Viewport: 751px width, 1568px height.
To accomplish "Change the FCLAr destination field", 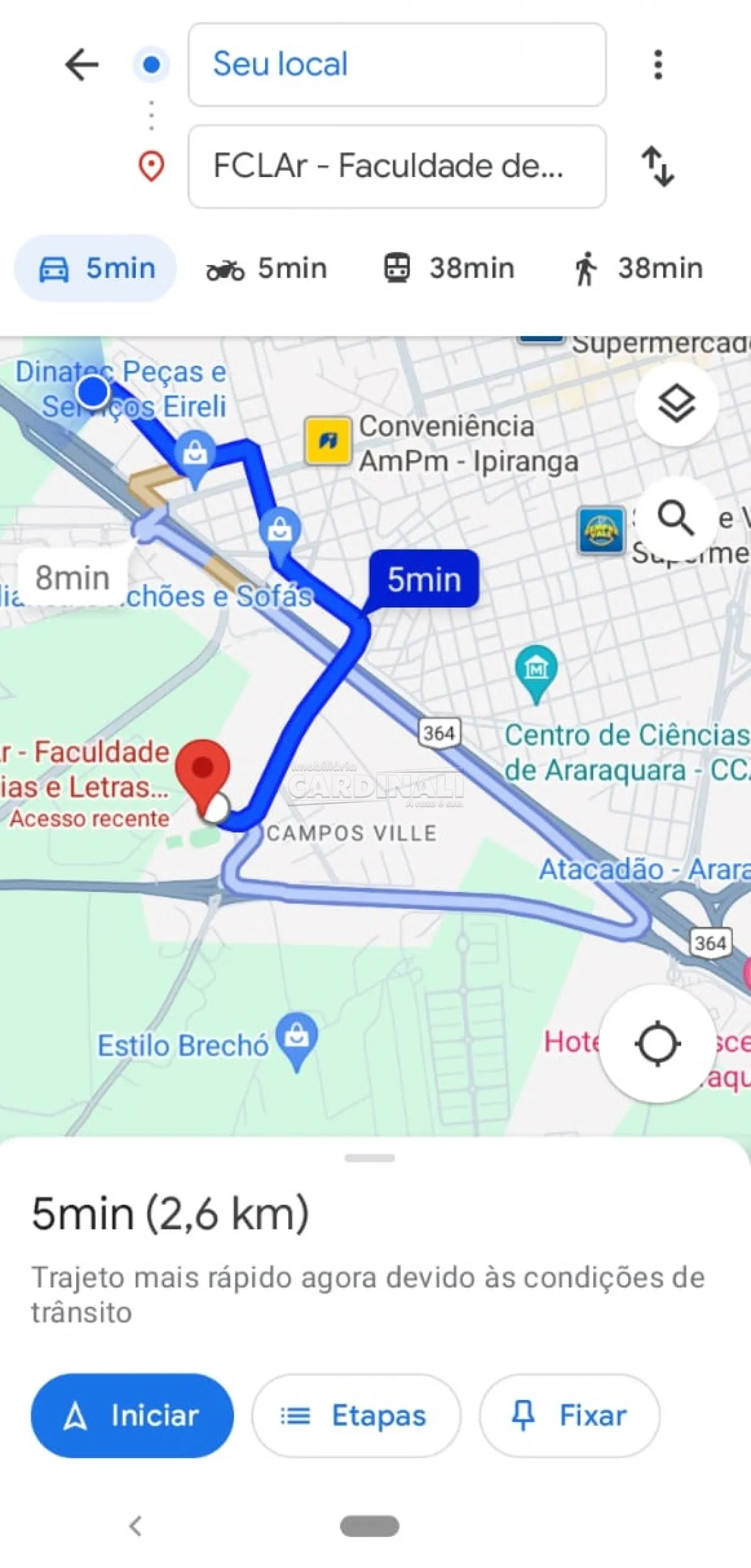I will click(397, 166).
